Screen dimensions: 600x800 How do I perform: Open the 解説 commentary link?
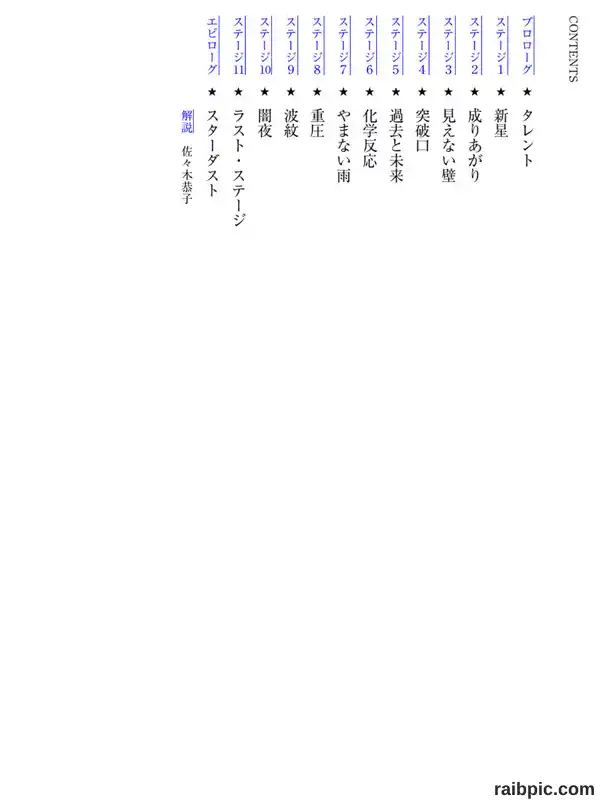tap(187, 121)
